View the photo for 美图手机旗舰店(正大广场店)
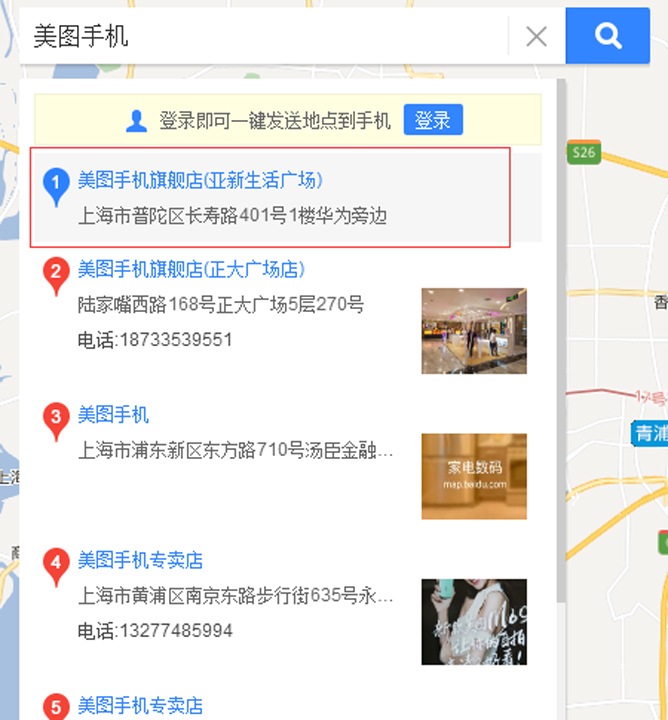 point(474,331)
